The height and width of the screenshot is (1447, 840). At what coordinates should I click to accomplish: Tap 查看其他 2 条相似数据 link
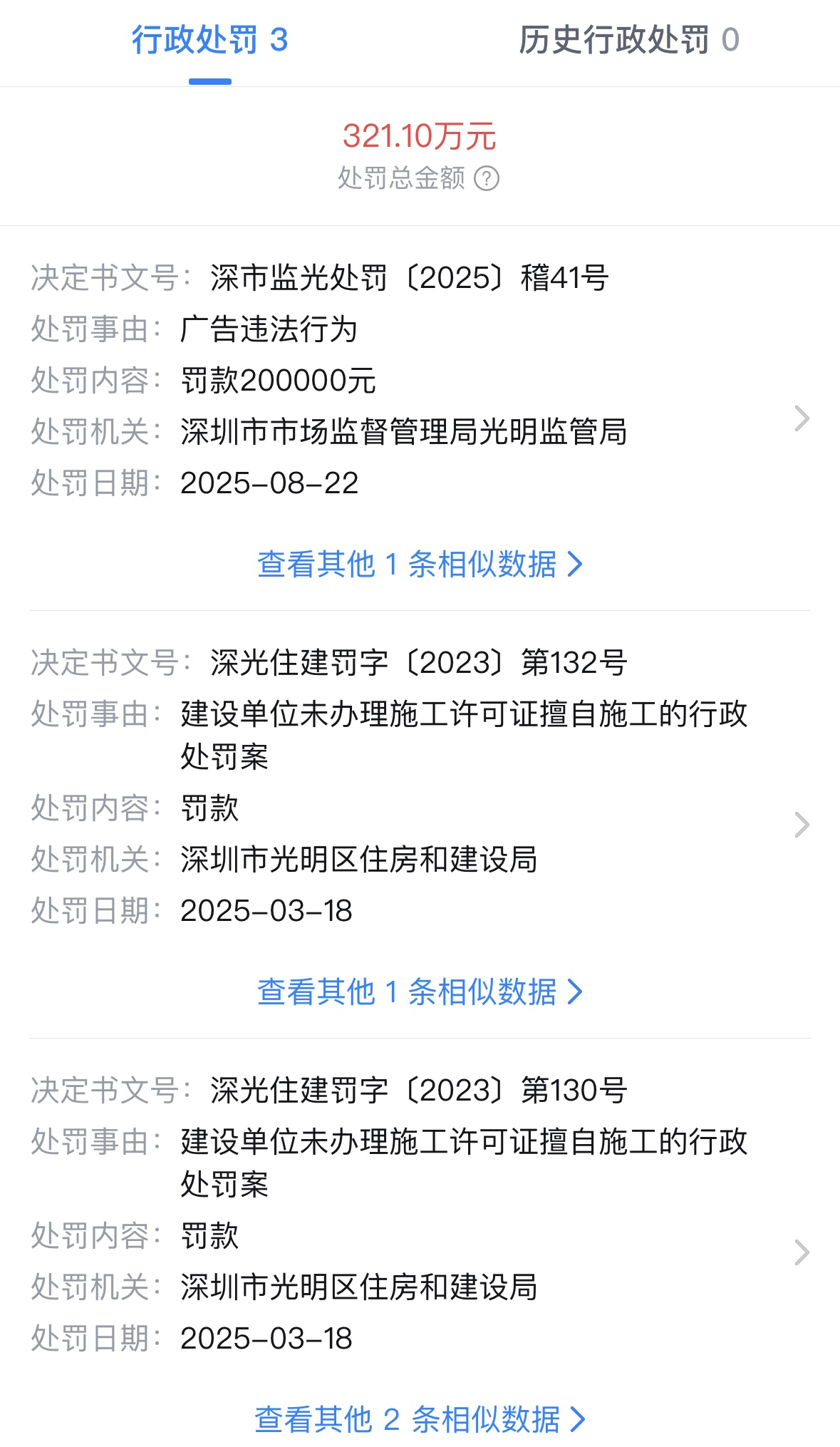[x=420, y=1419]
